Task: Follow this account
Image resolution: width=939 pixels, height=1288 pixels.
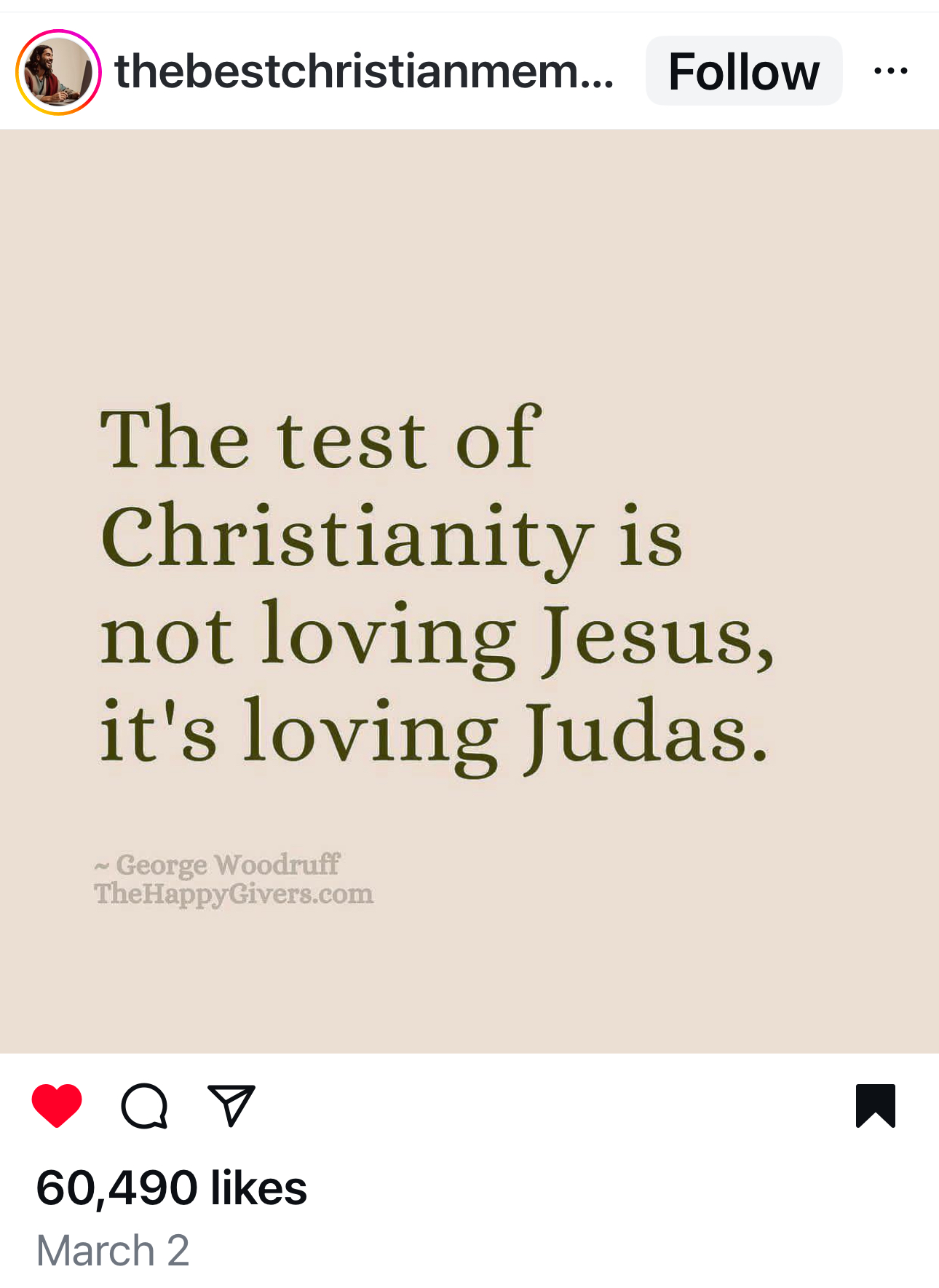Action: tap(743, 71)
